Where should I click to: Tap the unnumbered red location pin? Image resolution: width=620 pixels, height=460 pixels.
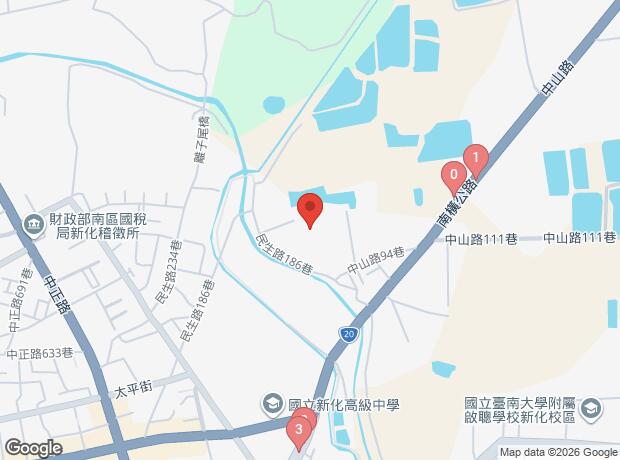310,210
